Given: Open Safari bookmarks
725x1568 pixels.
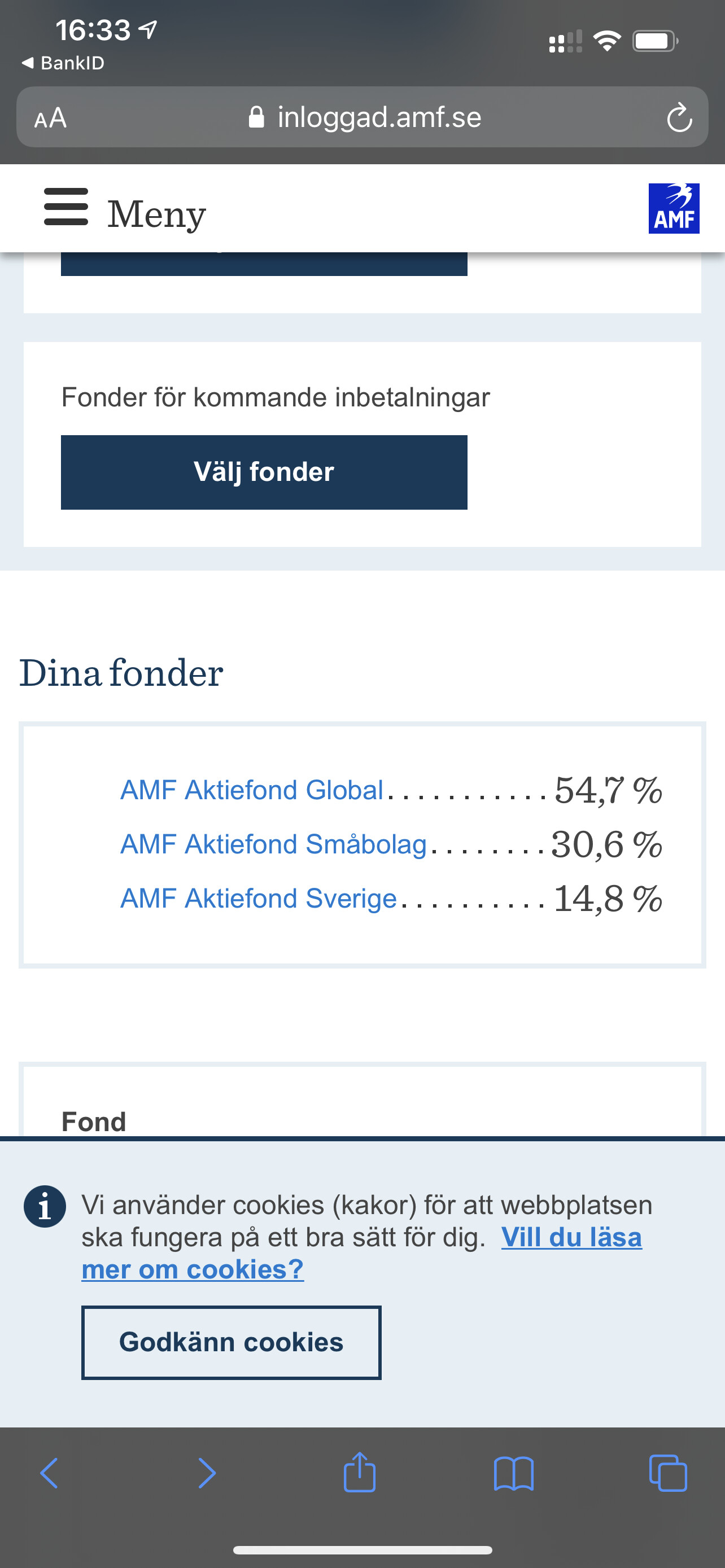Looking at the screenshot, I should tap(513, 1474).
